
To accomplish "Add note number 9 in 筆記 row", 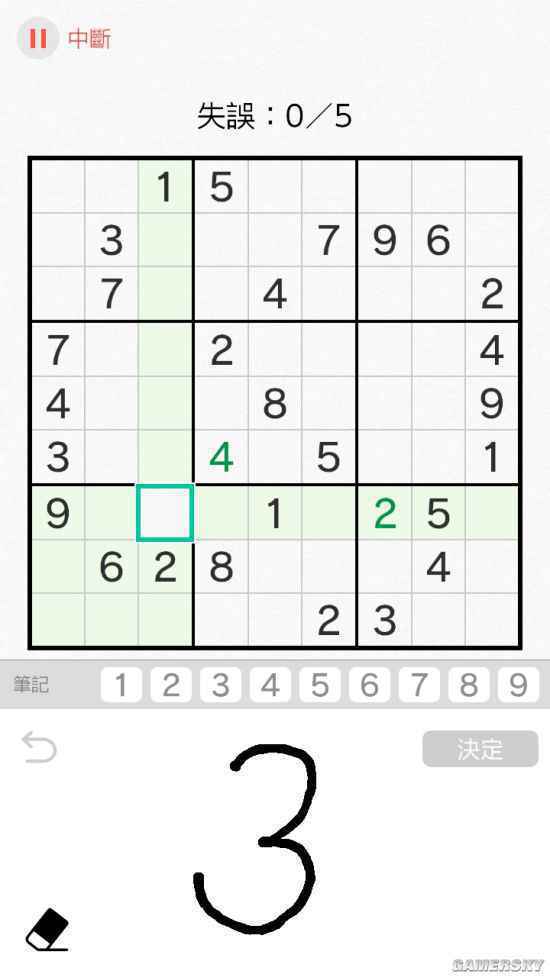I will pyautogui.click(x=518, y=685).
